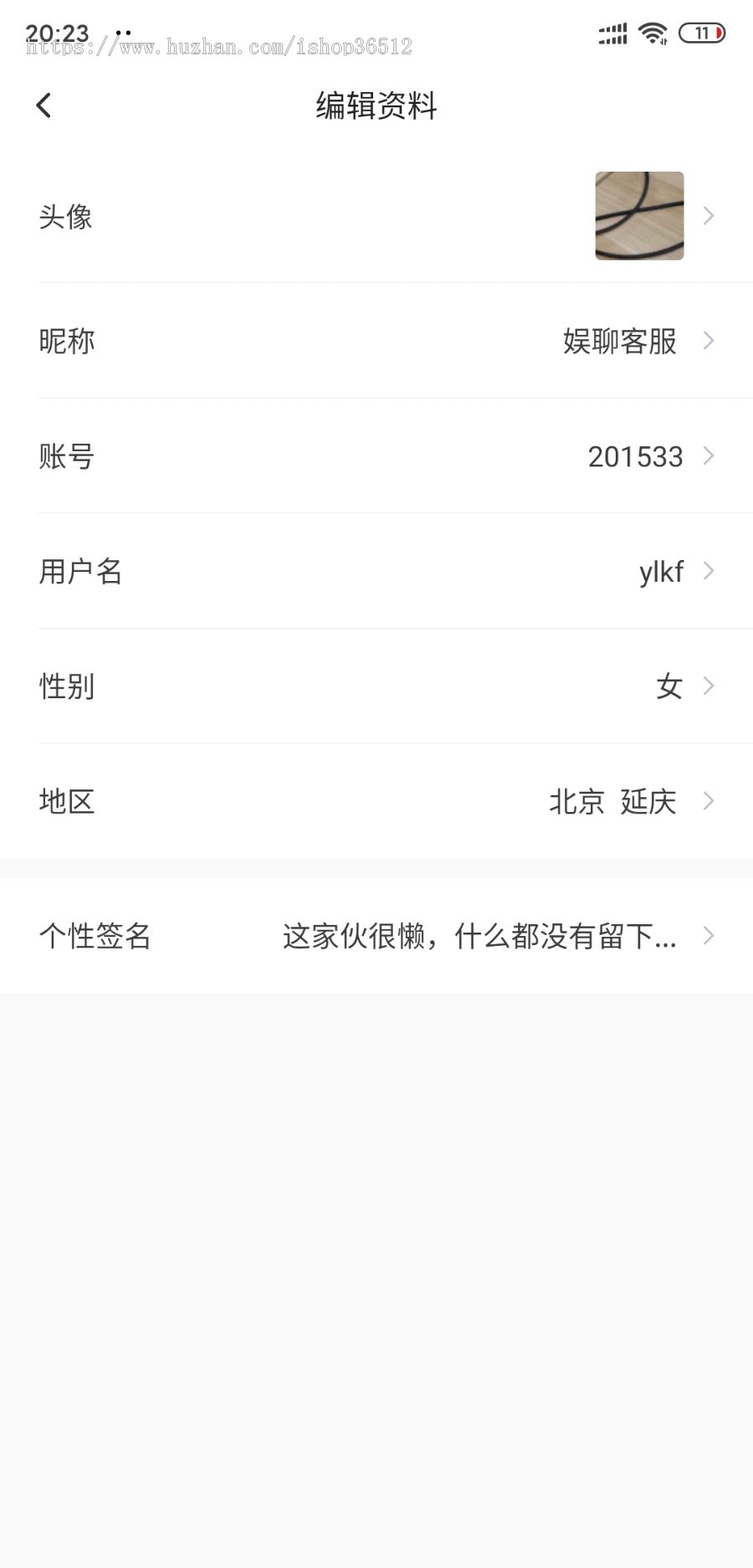Open the 地区 region picker
This screenshot has width=753, height=1568.
[x=709, y=801]
